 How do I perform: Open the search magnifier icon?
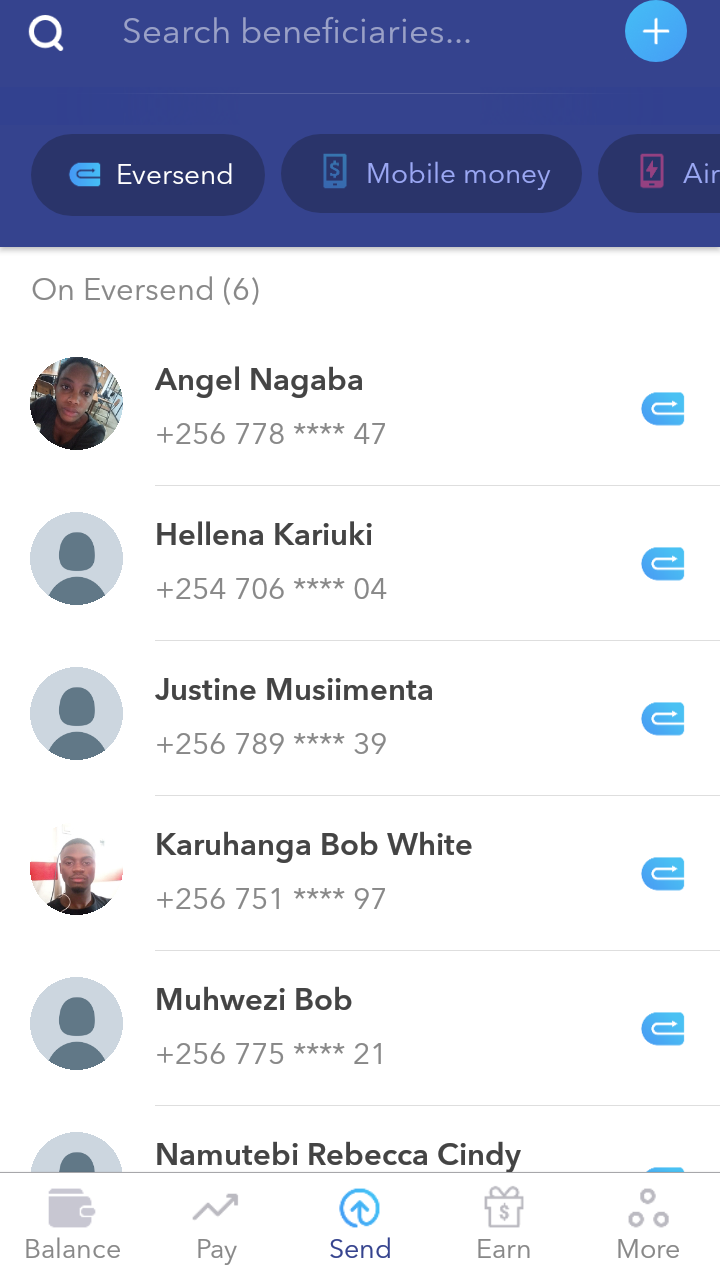[46, 32]
